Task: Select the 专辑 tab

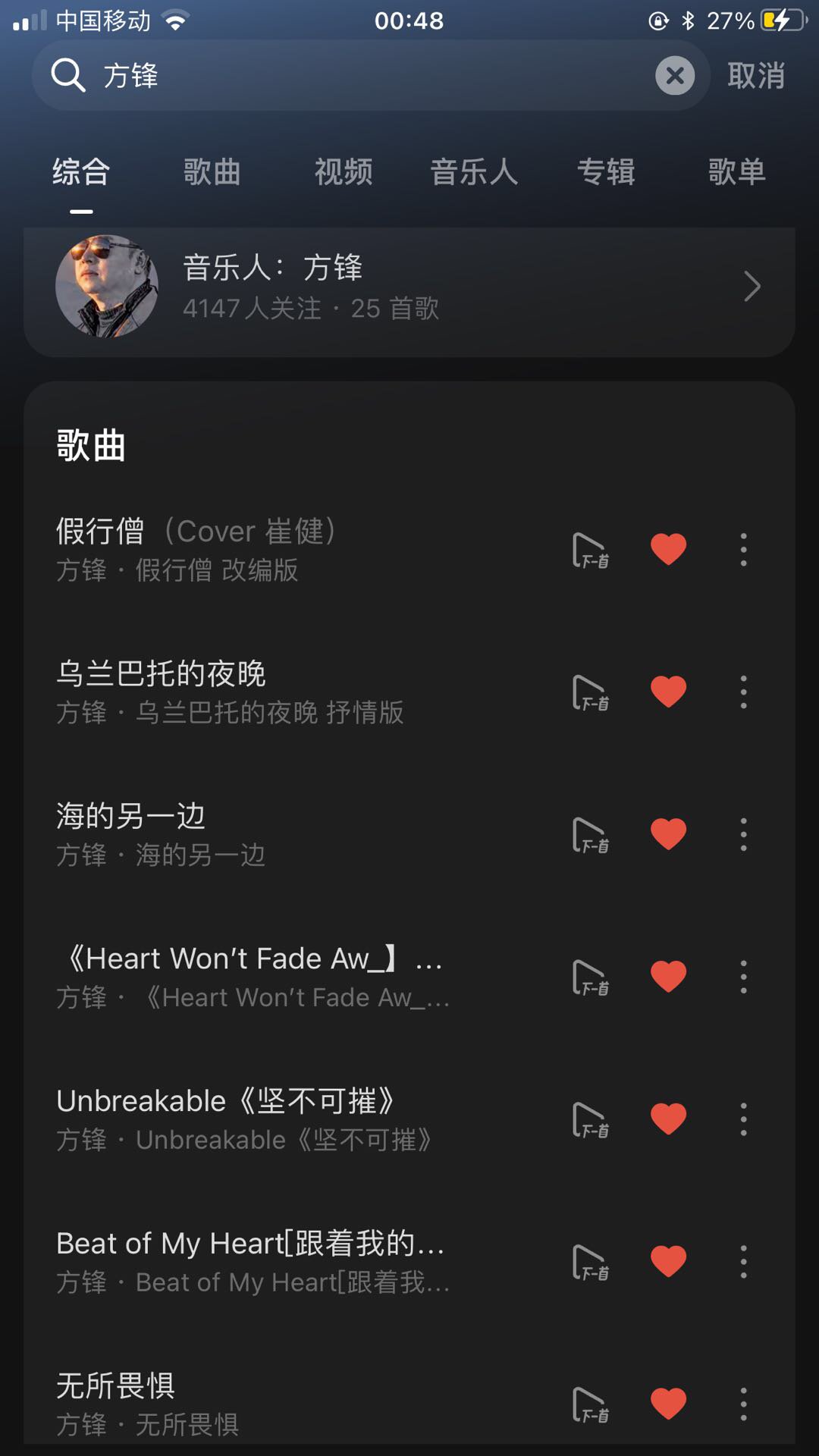Action: point(606,172)
